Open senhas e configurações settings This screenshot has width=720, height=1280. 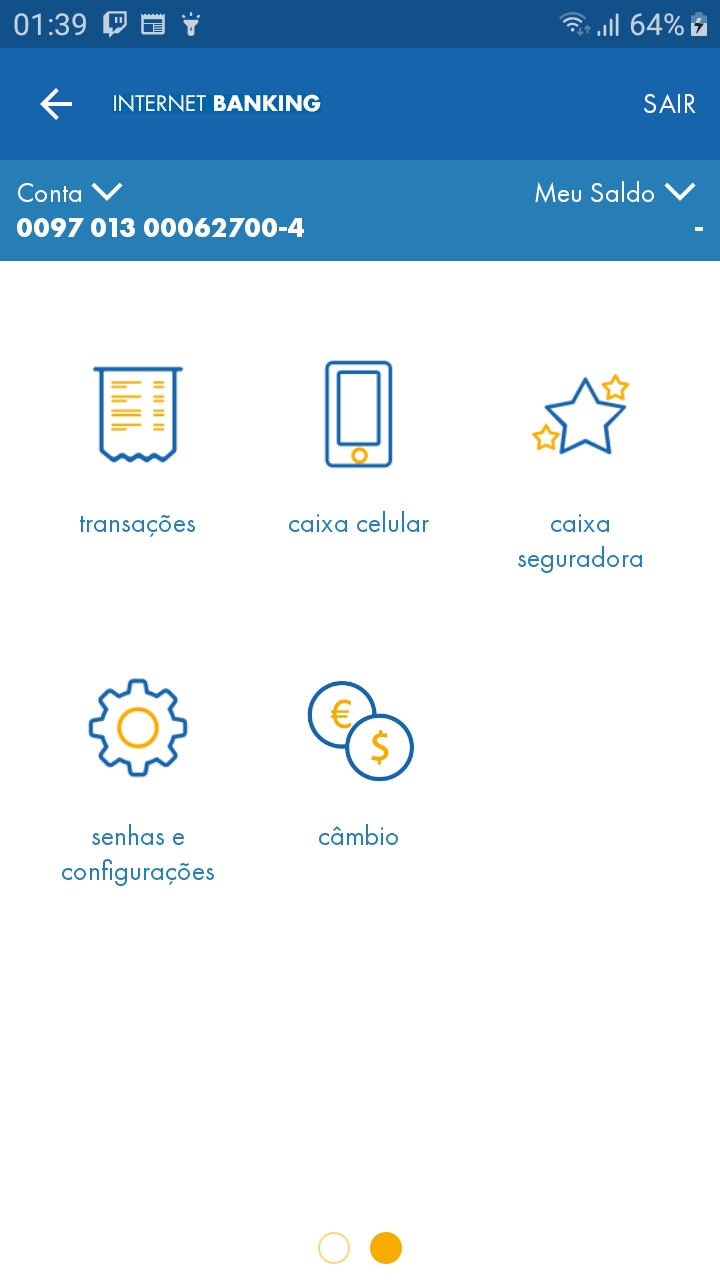click(x=138, y=770)
